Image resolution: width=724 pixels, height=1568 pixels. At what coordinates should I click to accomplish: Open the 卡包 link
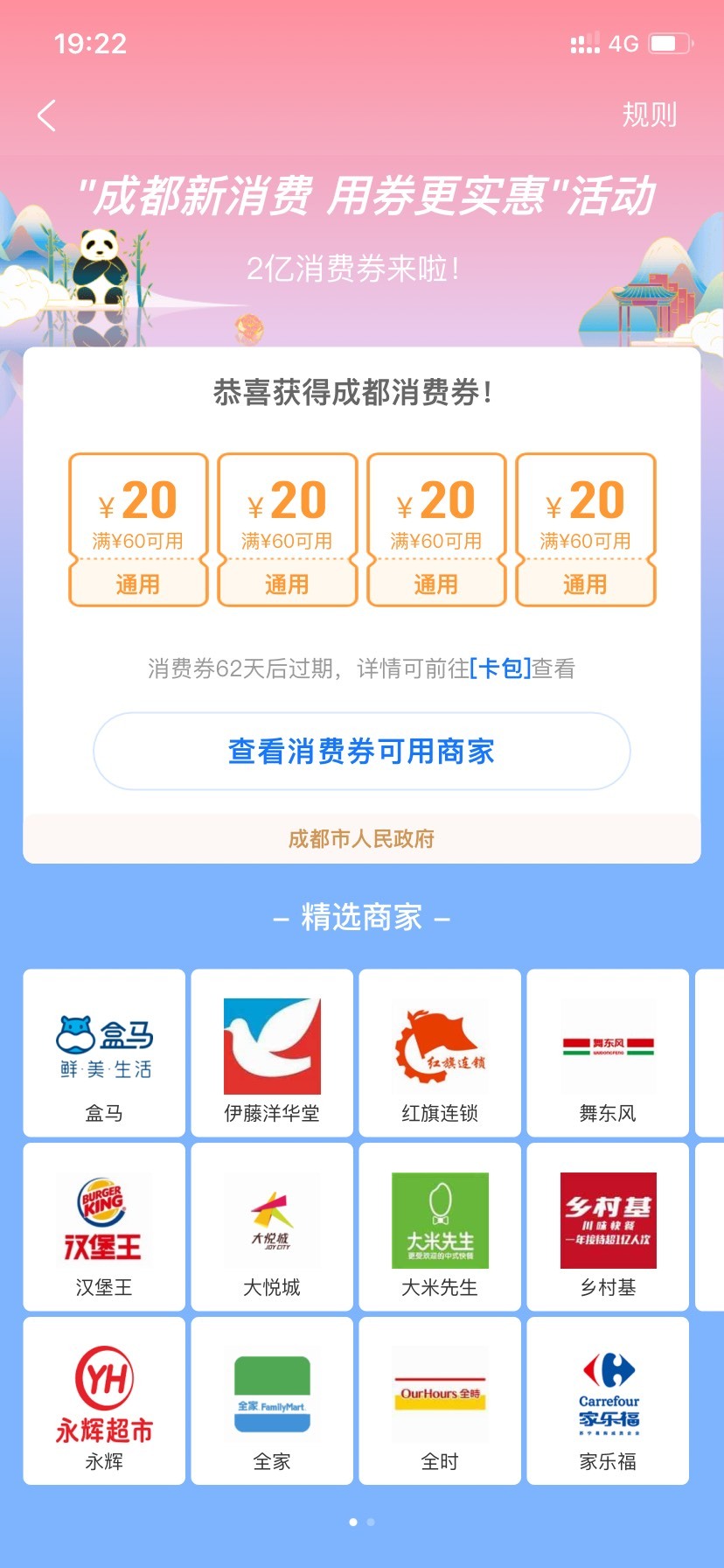coord(501,668)
